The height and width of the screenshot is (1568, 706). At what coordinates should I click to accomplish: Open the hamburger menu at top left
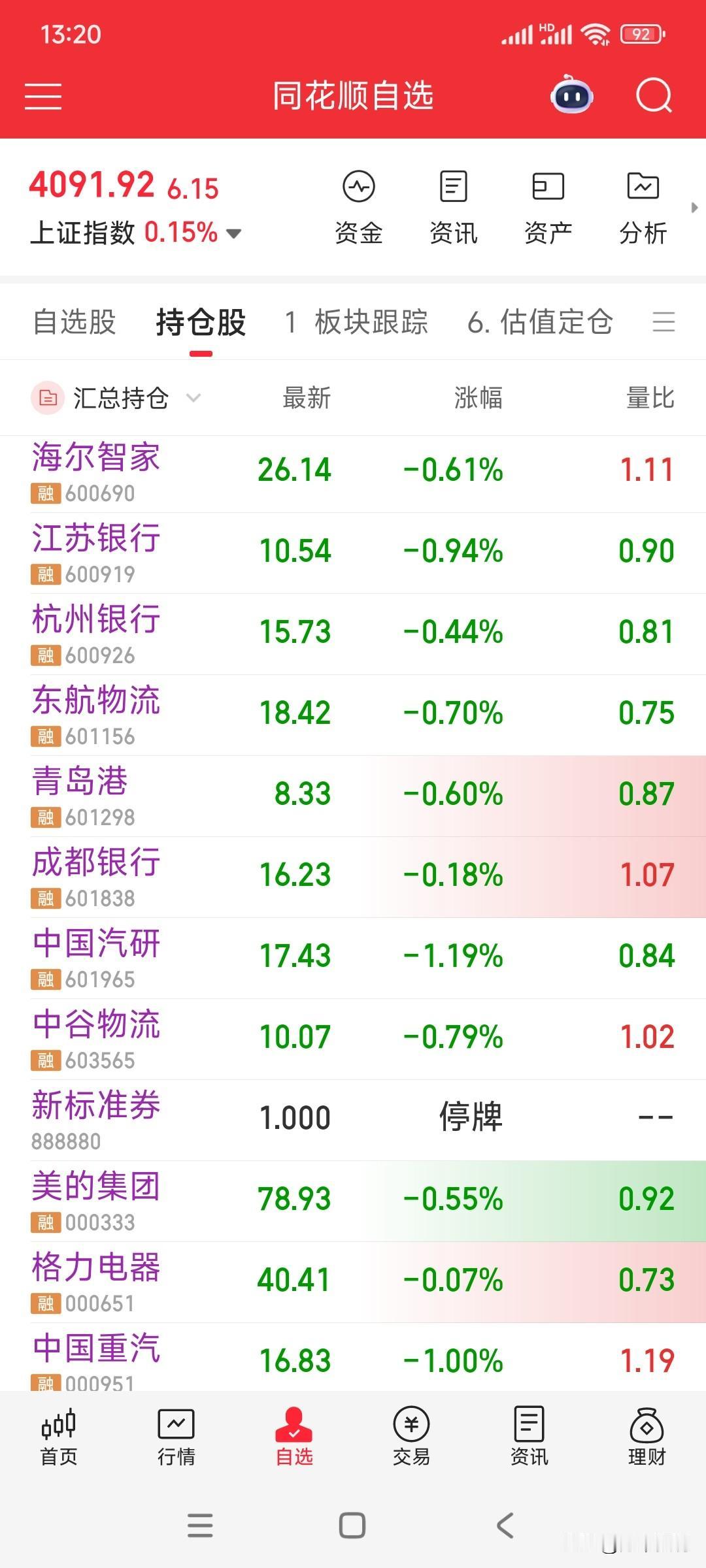44,96
